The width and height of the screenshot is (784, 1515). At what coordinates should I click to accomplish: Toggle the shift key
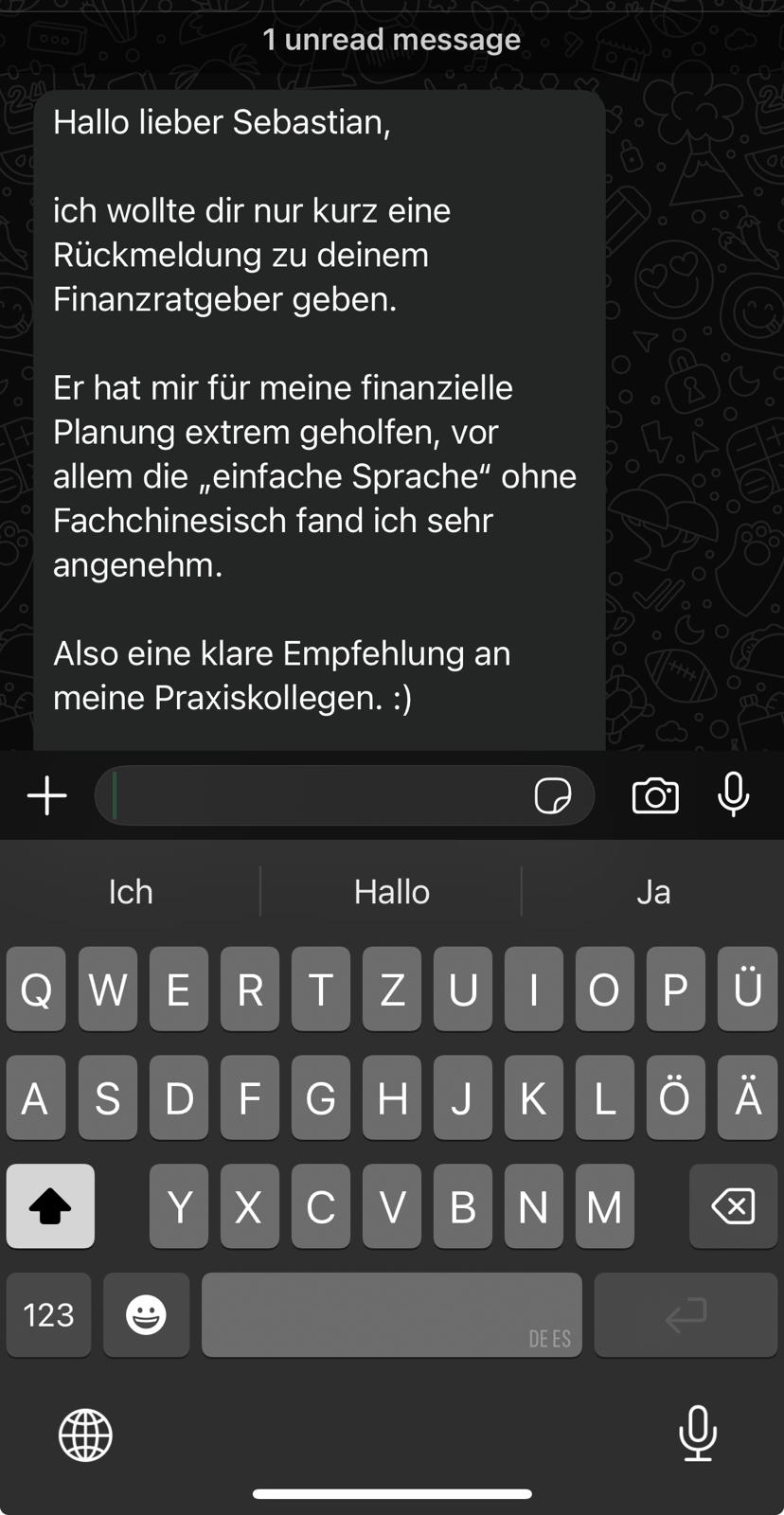coord(50,1206)
